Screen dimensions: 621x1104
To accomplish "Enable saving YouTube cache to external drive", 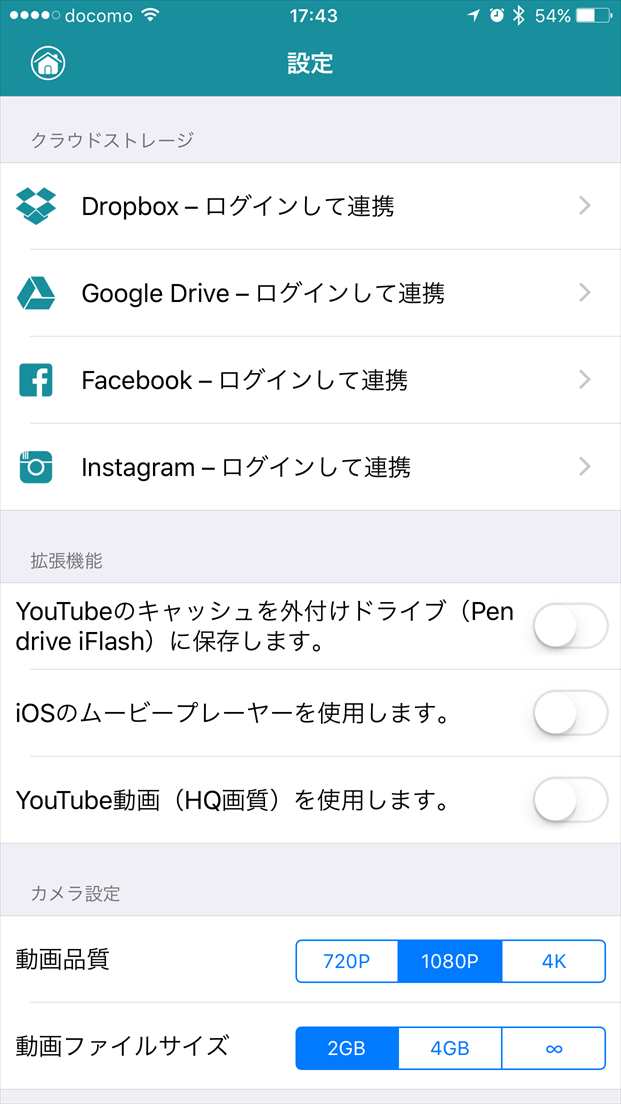I will (570, 627).
